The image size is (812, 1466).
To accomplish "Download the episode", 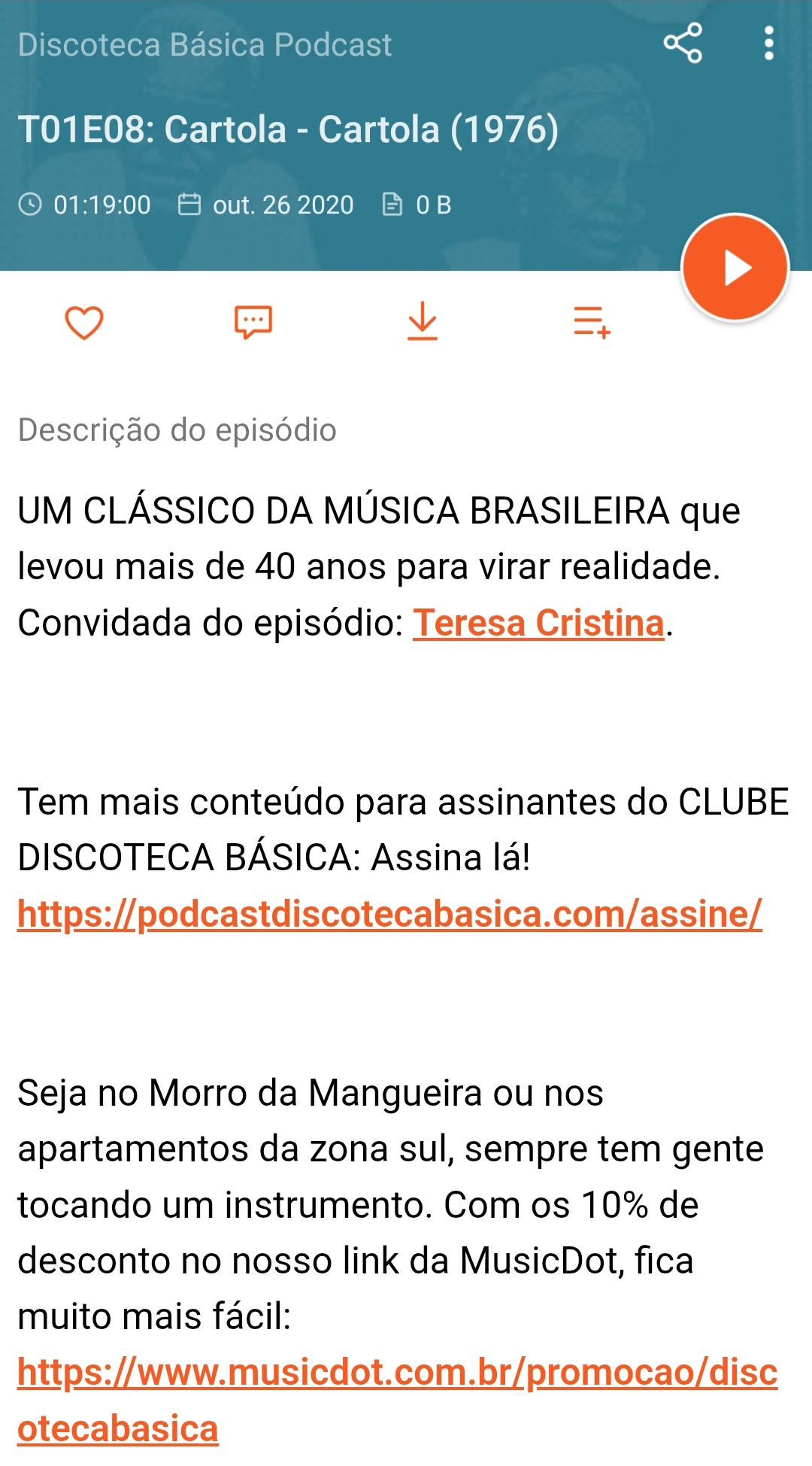I will pos(423,323).
